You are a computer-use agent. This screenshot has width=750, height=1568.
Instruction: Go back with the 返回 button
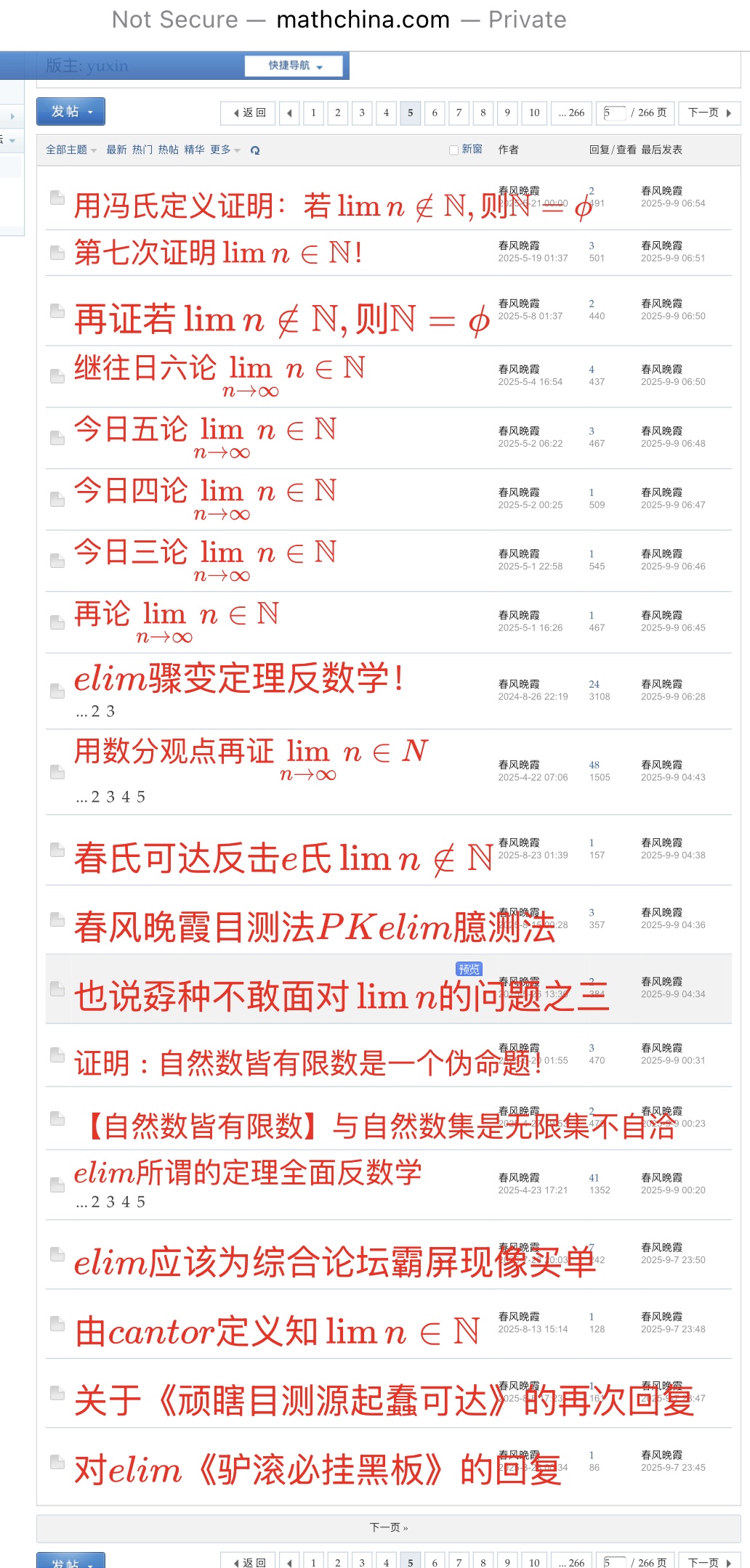[x=249, y=113]
